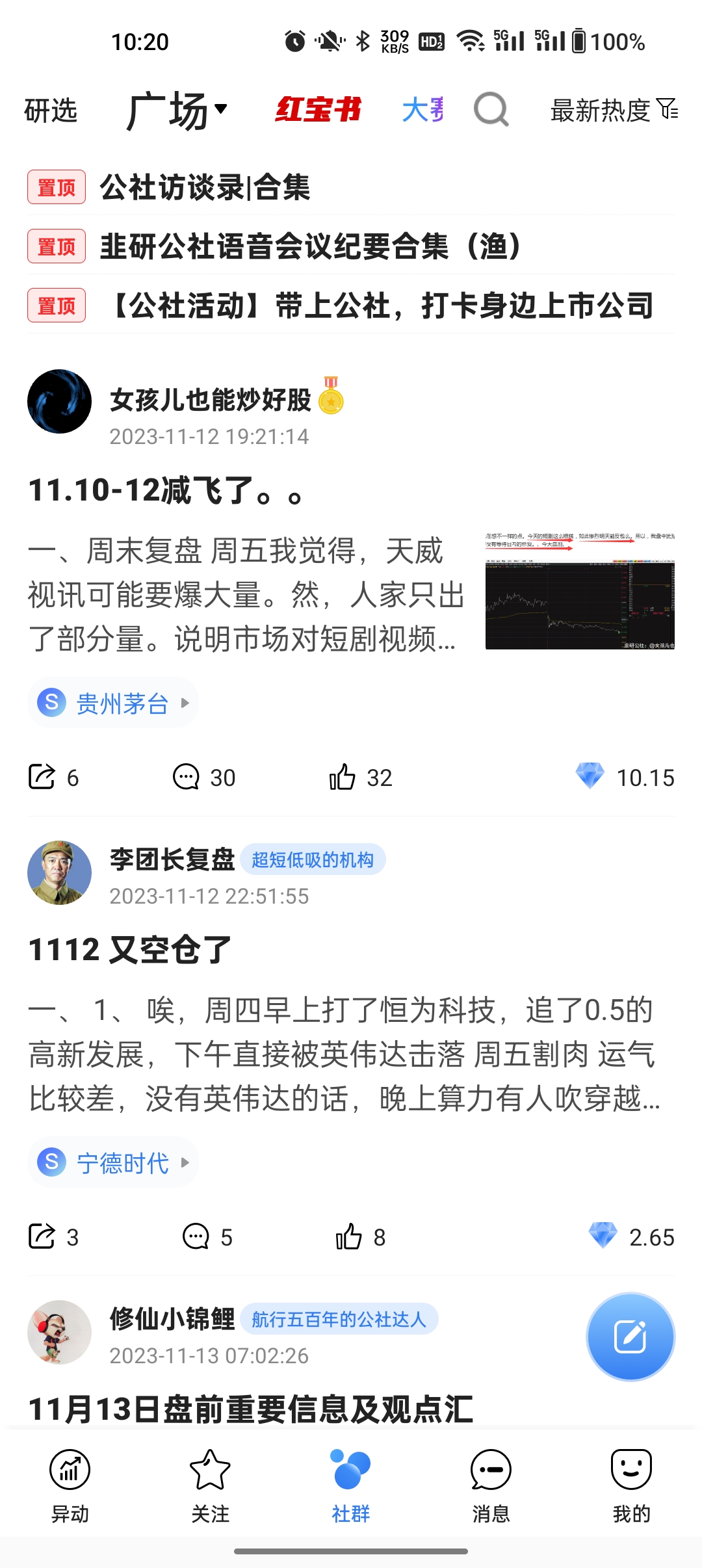
Task: Expand the 广场 dropdown
Action: tap(177, 111)
